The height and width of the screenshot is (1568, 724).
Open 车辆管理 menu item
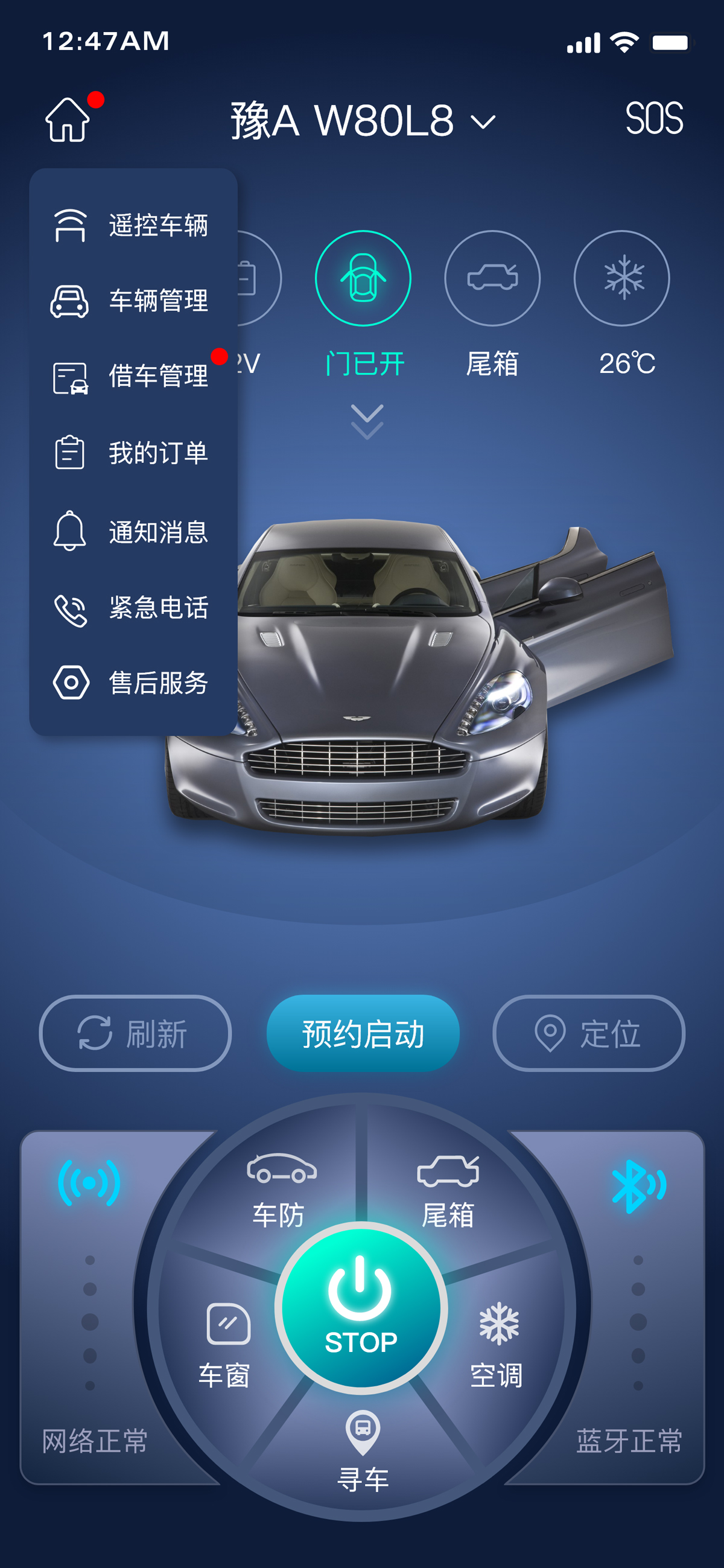coord(133,301)
